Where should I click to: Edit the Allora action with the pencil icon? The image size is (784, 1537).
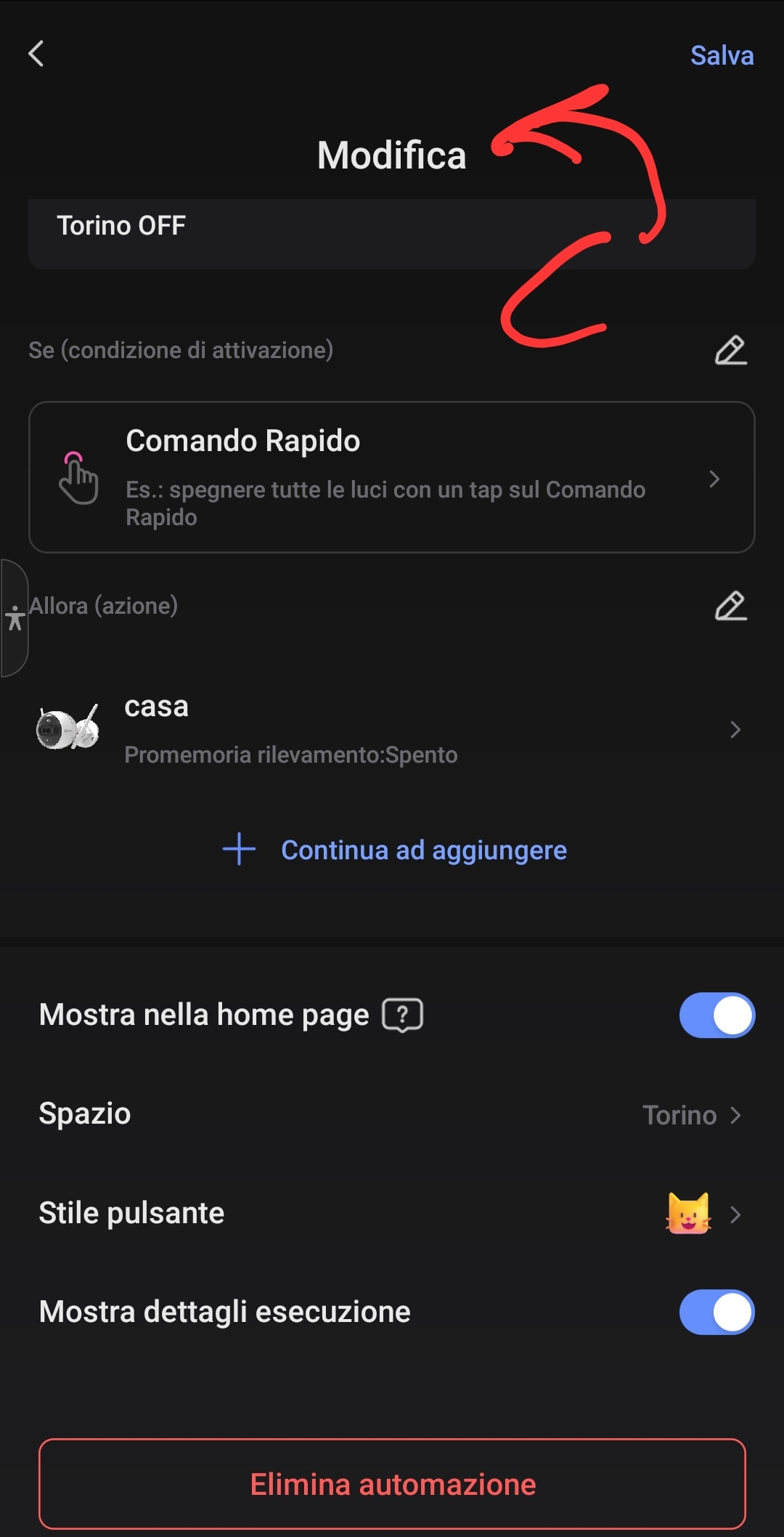pos(730,607)
